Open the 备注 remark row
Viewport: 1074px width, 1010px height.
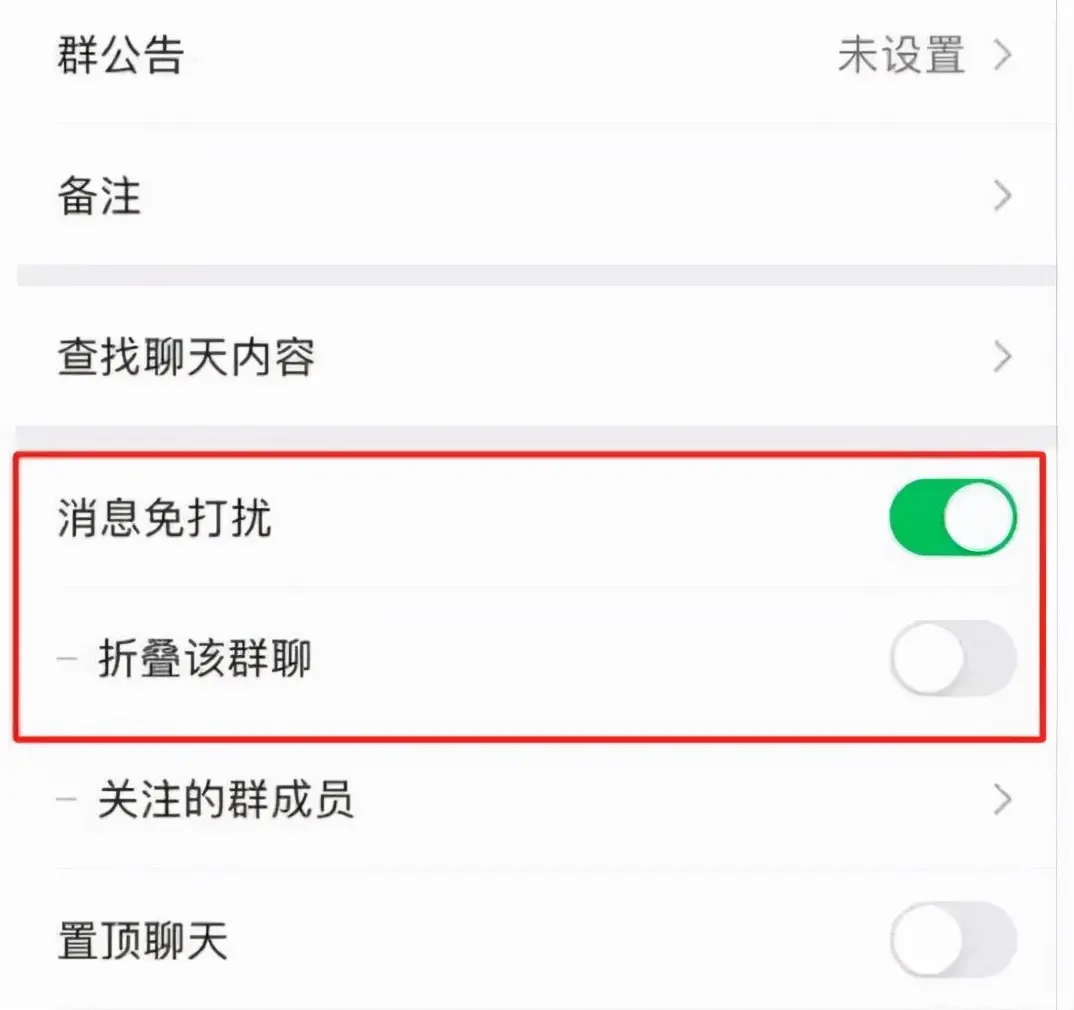[x=536, y=196]
